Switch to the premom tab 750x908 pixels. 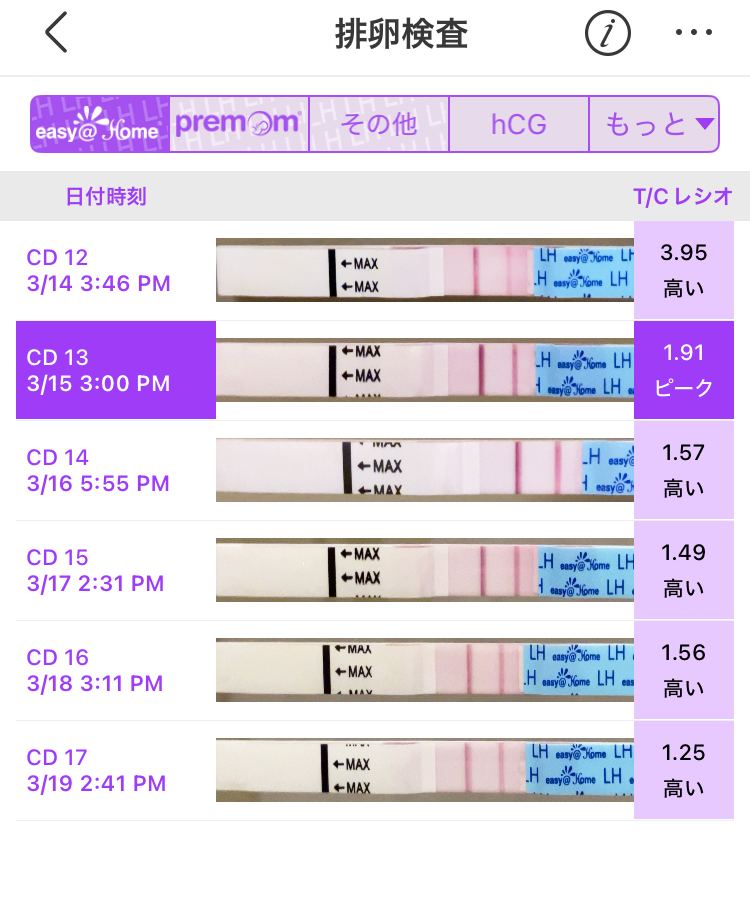239,124
